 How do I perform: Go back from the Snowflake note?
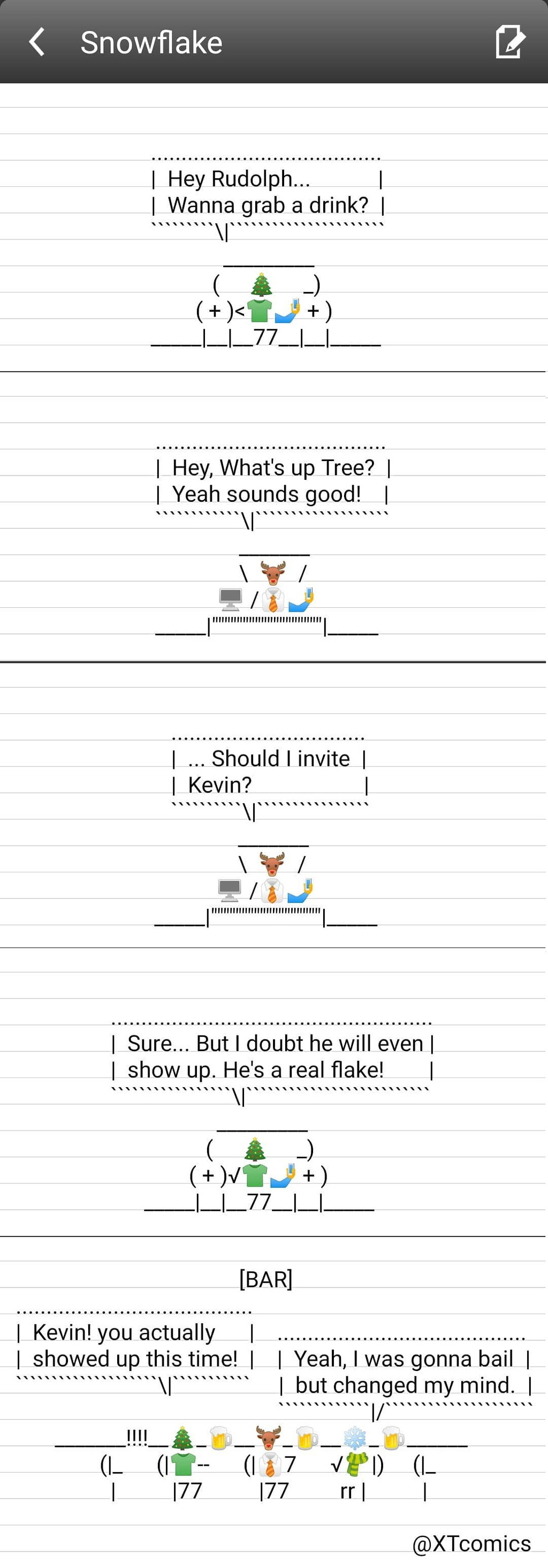click(x=37, y=42)
